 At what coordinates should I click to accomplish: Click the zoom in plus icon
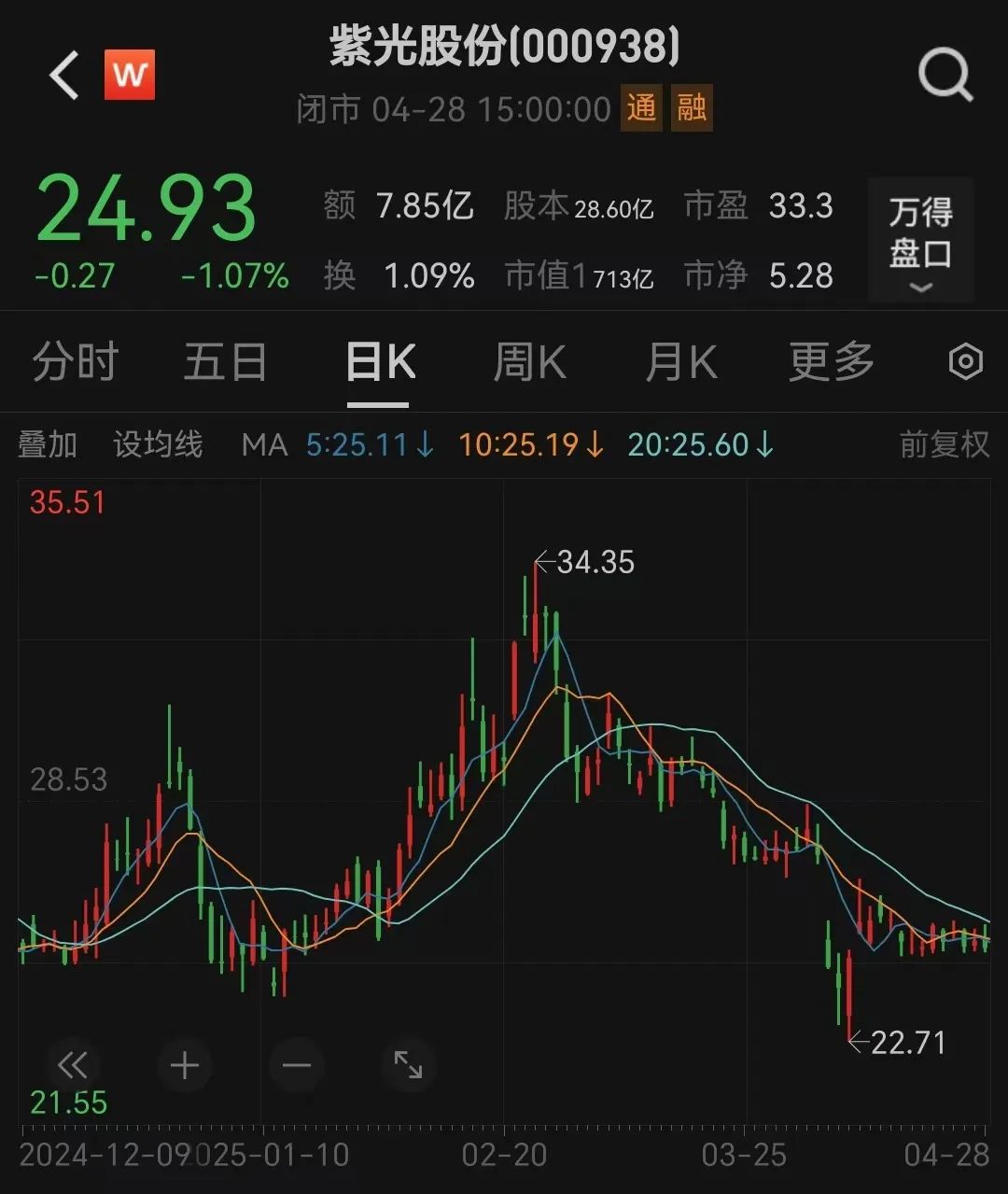184,1065
